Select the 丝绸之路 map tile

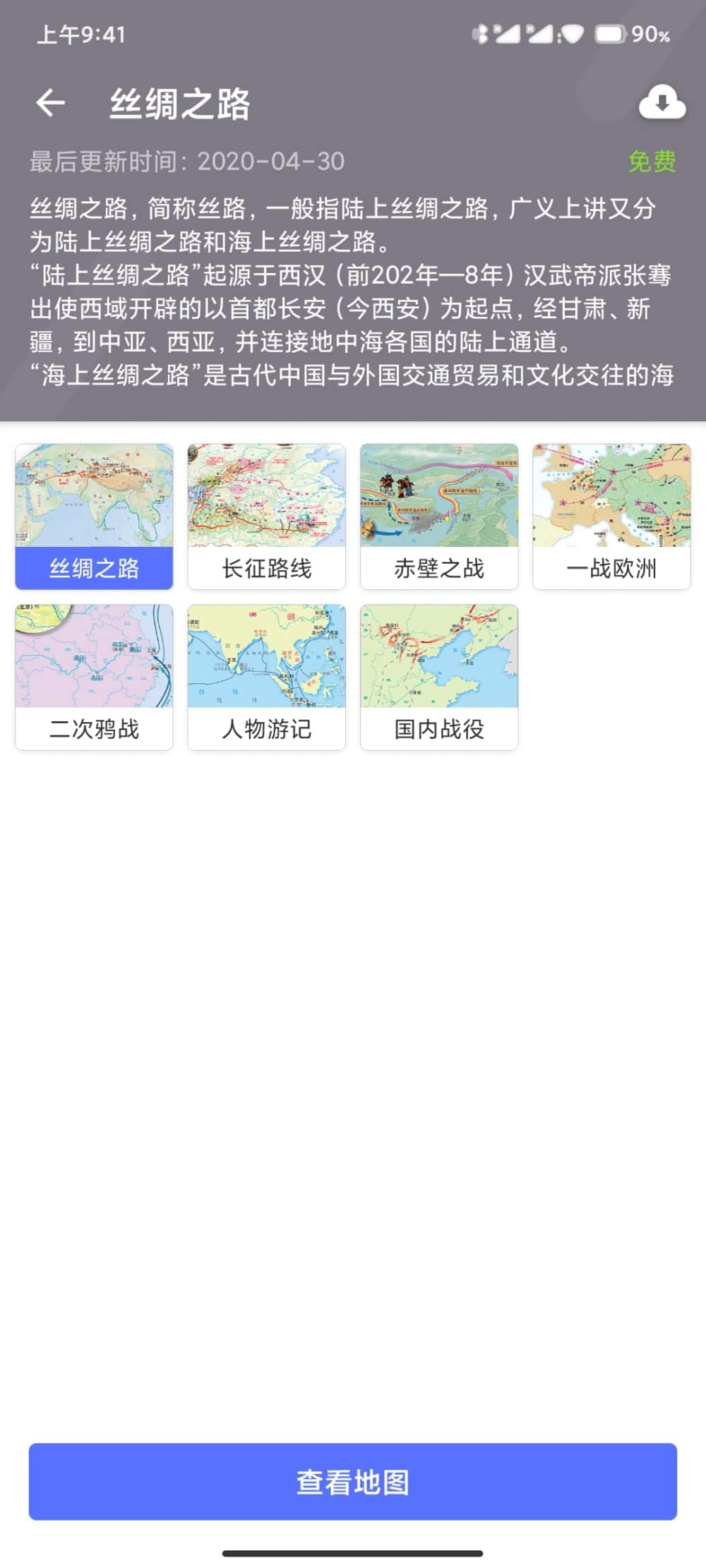point(94,517)
